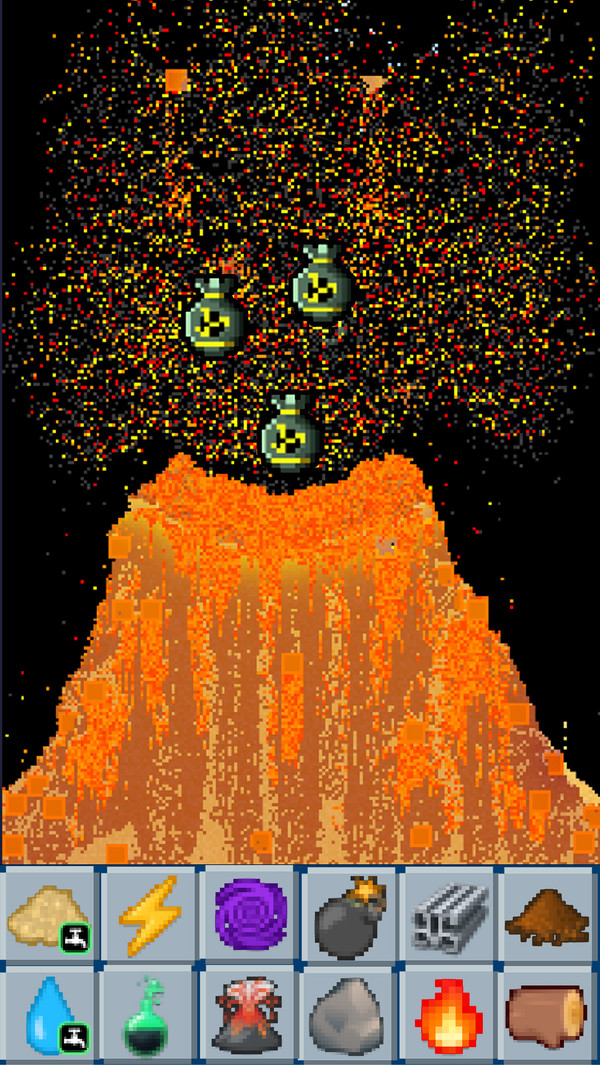Select the brown dirt pile element
The width and height of the screenshot is (600, 1066).
point(548,916)
